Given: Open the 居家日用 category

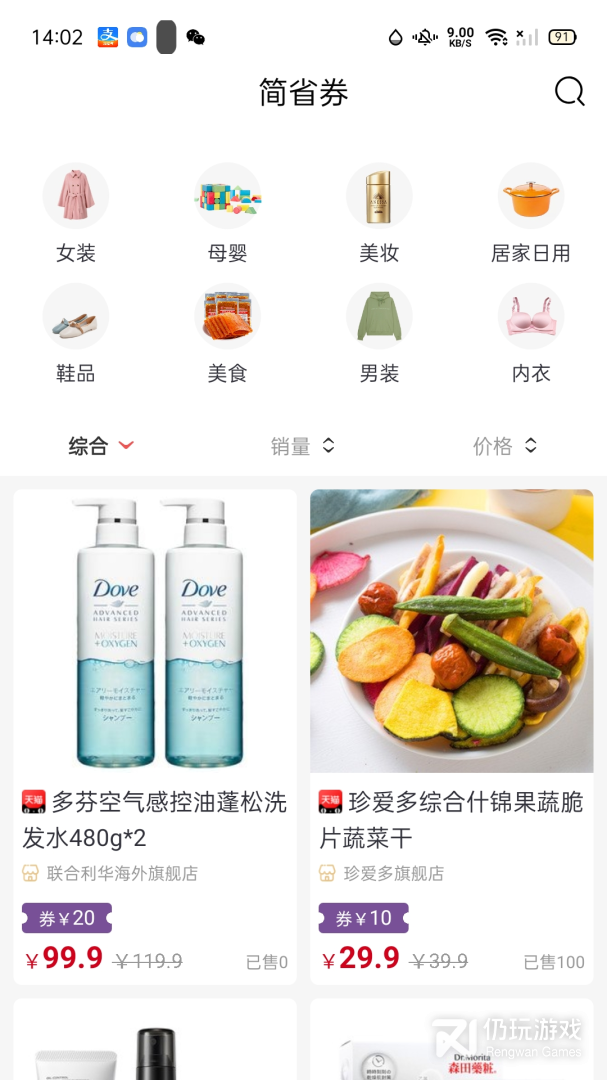Looking at the screenshot, I should click(531, 214).
